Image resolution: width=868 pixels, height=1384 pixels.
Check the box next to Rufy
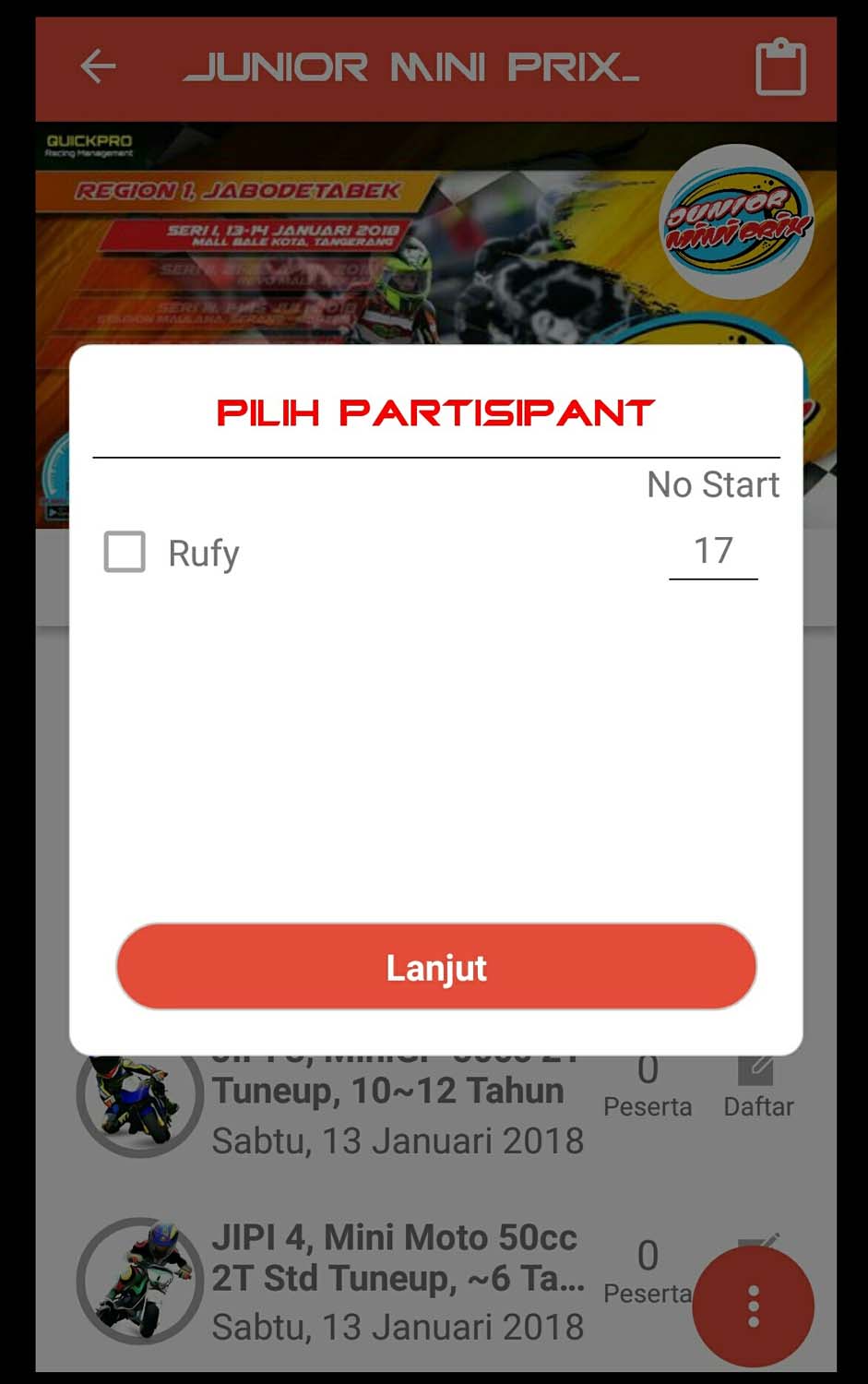[x=125, y=552]
